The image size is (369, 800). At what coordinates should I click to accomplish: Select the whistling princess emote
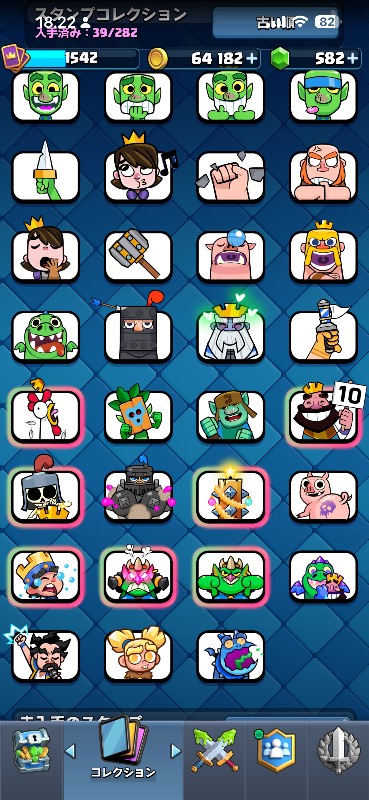138,176
